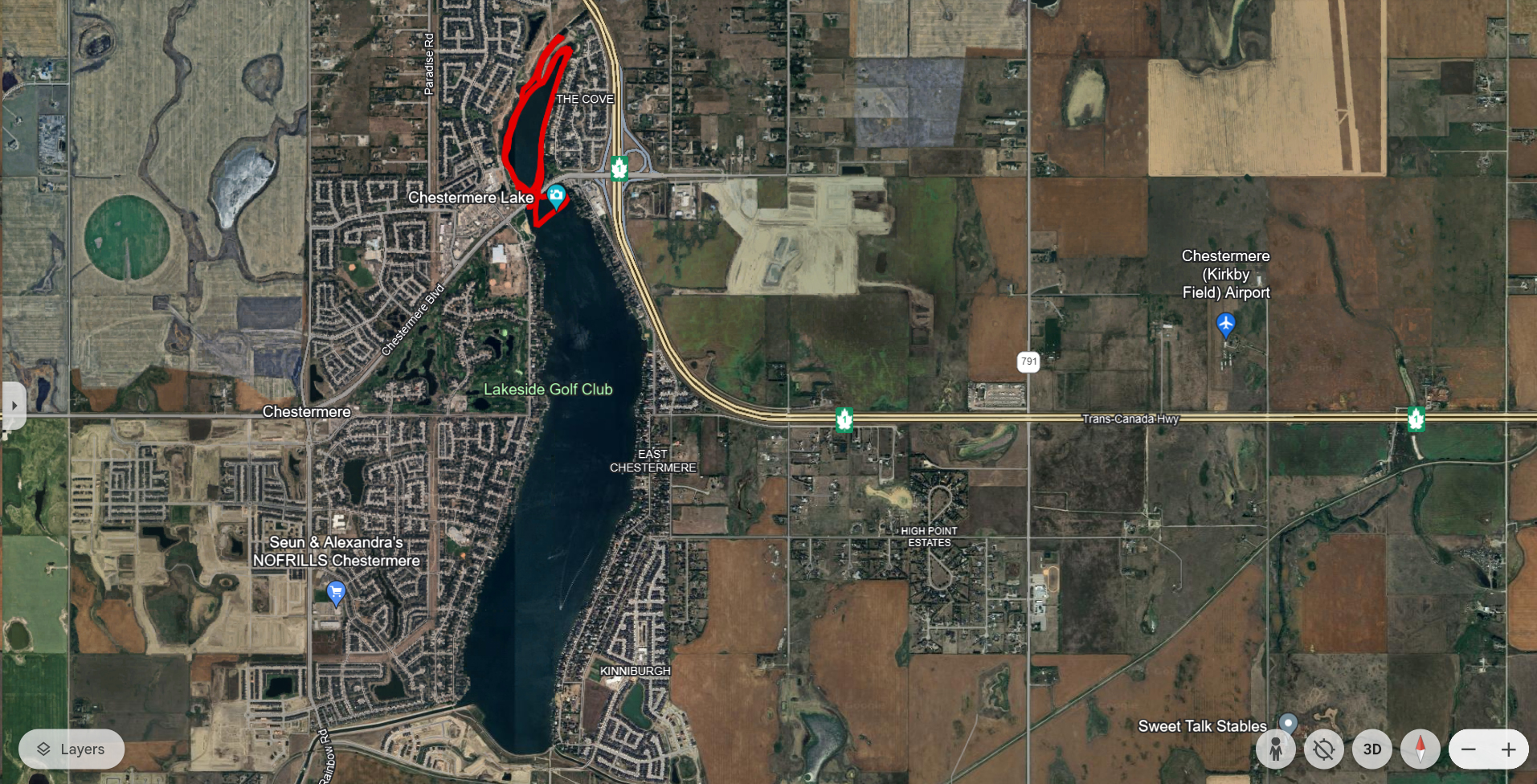This screenshot has height=784, width=1537.
Task: Open the Layers button
Action: [72, 749]
